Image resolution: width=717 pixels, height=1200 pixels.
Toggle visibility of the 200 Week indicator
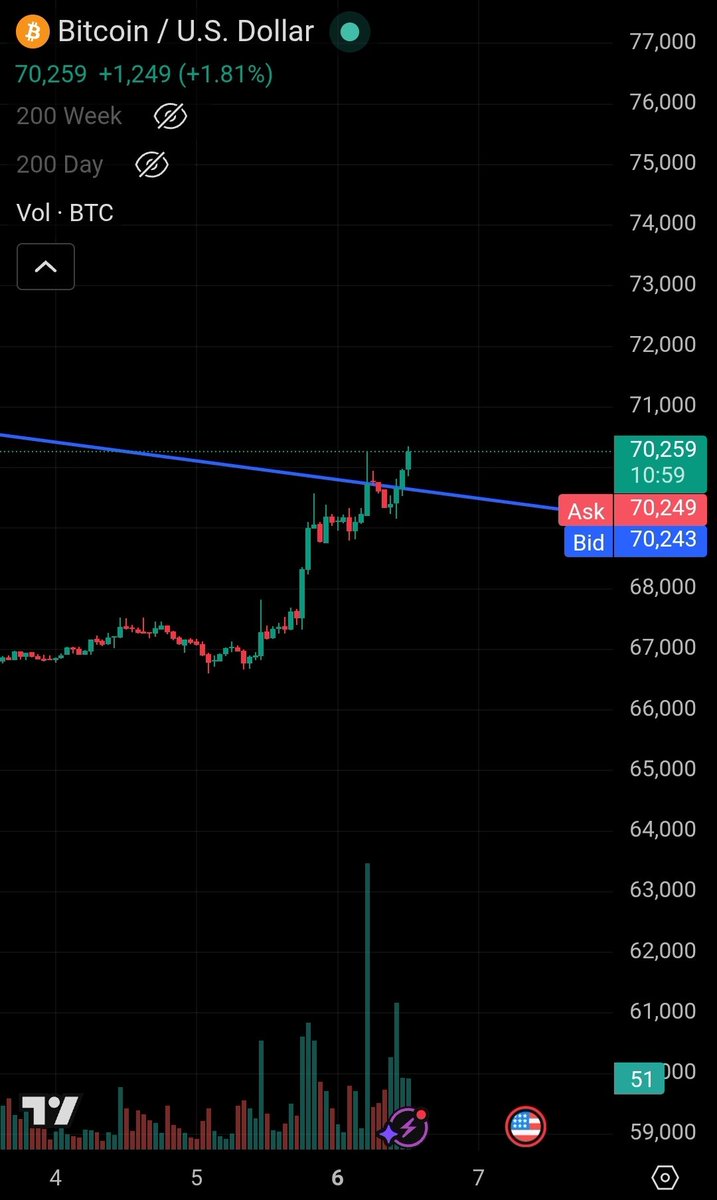click(171, 116)
